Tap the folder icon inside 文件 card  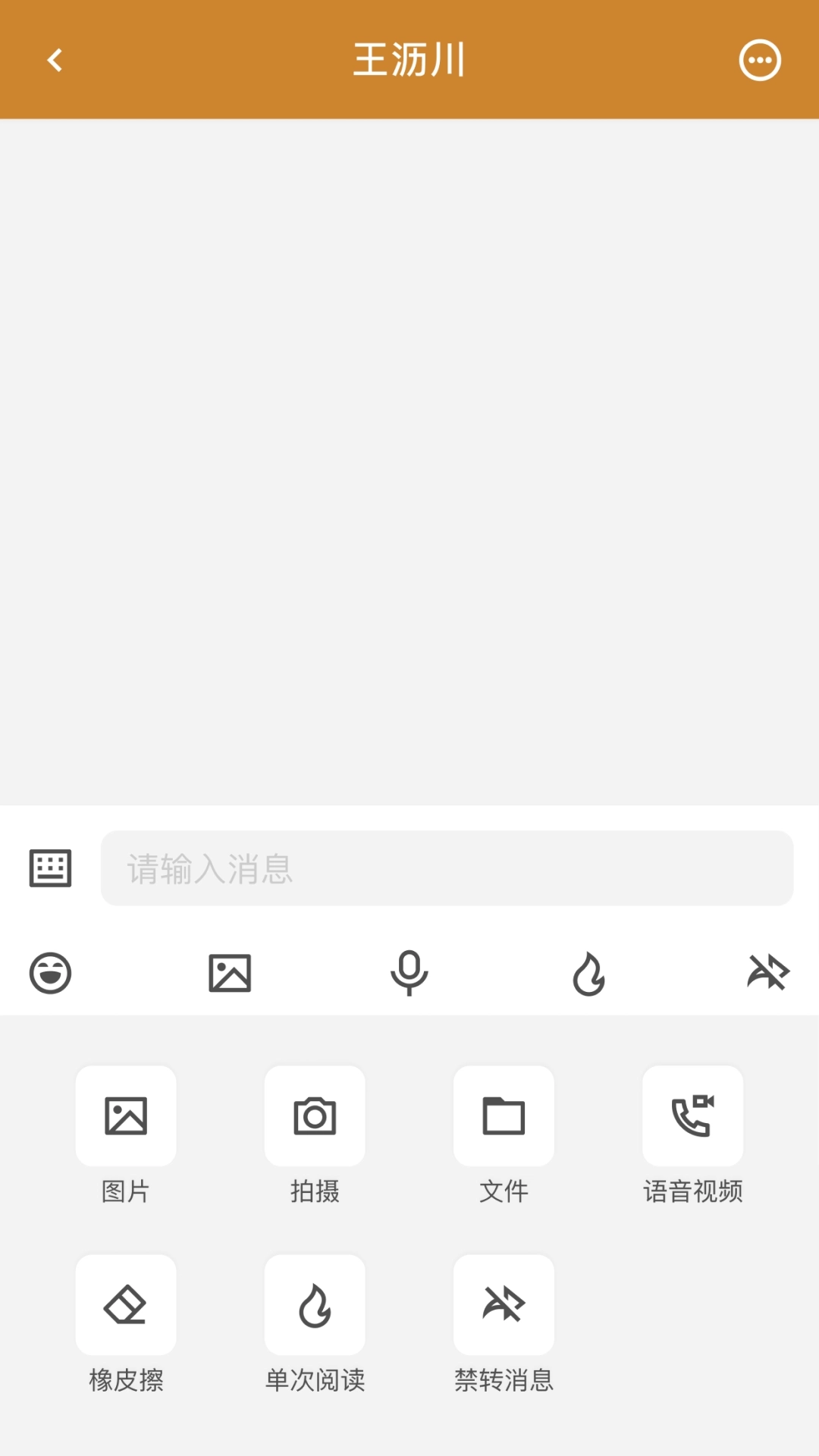click(x=504, y=1116)
